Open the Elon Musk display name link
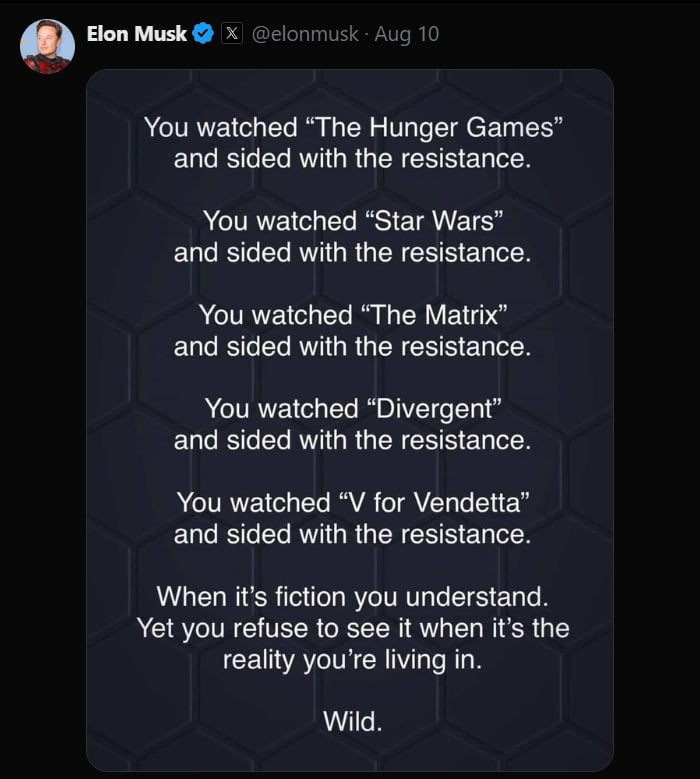The width and height of the screenshot is (700, 779). point(136,34)
